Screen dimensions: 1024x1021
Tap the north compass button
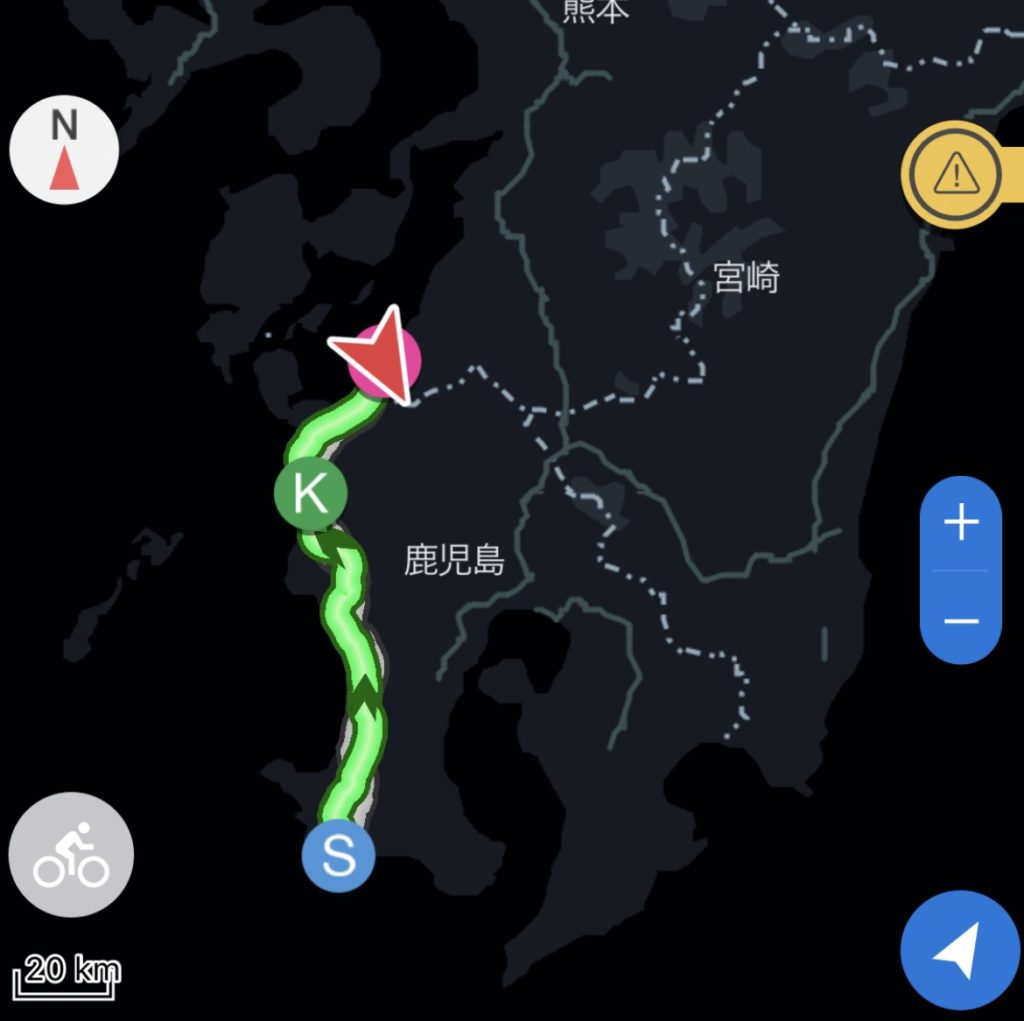point(64,152)
